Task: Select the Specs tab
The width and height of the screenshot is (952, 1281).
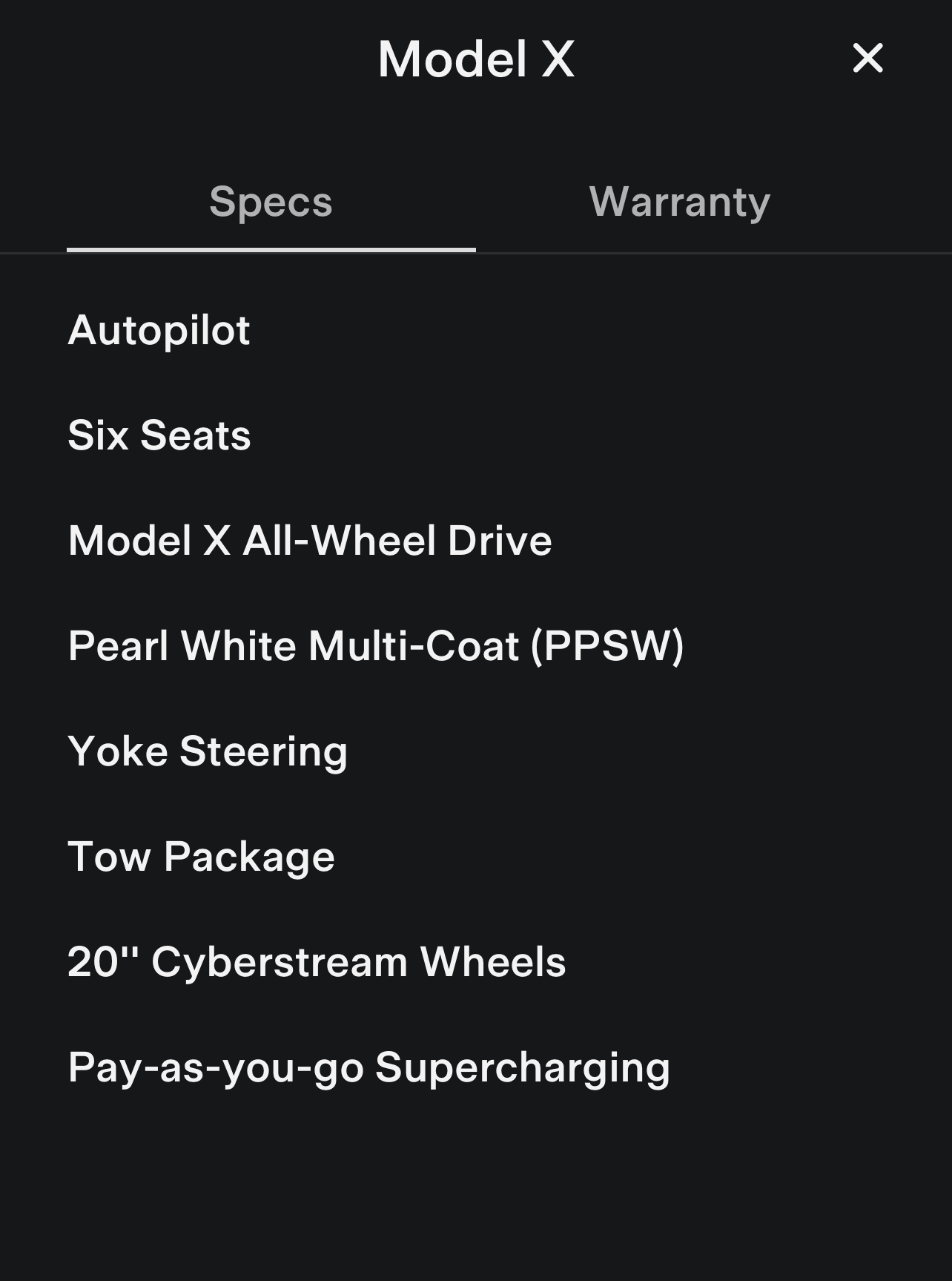Action: [271, 202]
